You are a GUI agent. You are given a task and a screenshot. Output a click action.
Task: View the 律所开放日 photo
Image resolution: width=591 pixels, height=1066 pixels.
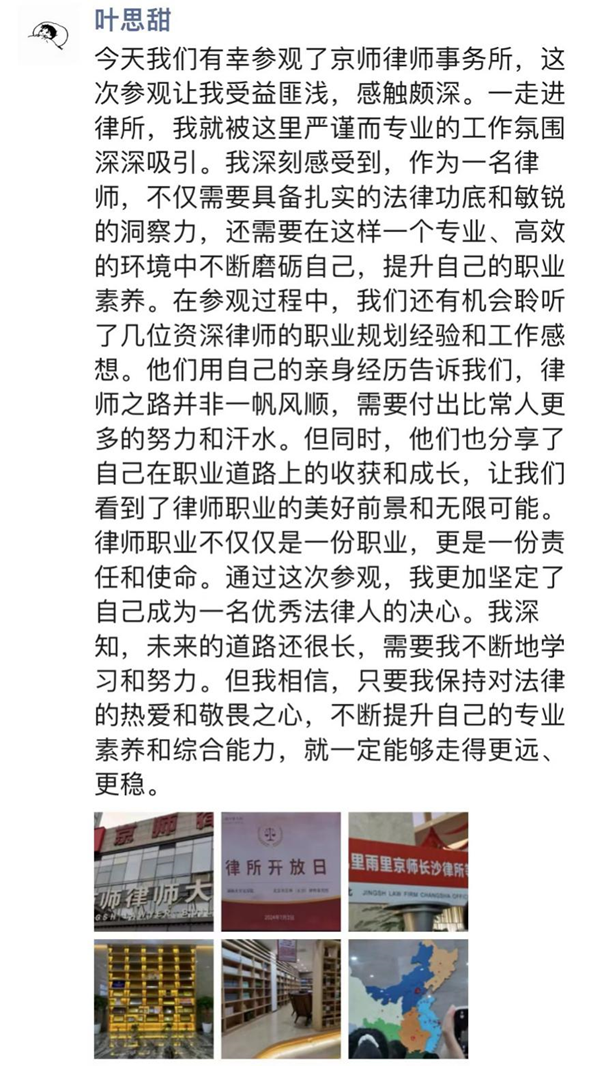[x=281, y=872]
